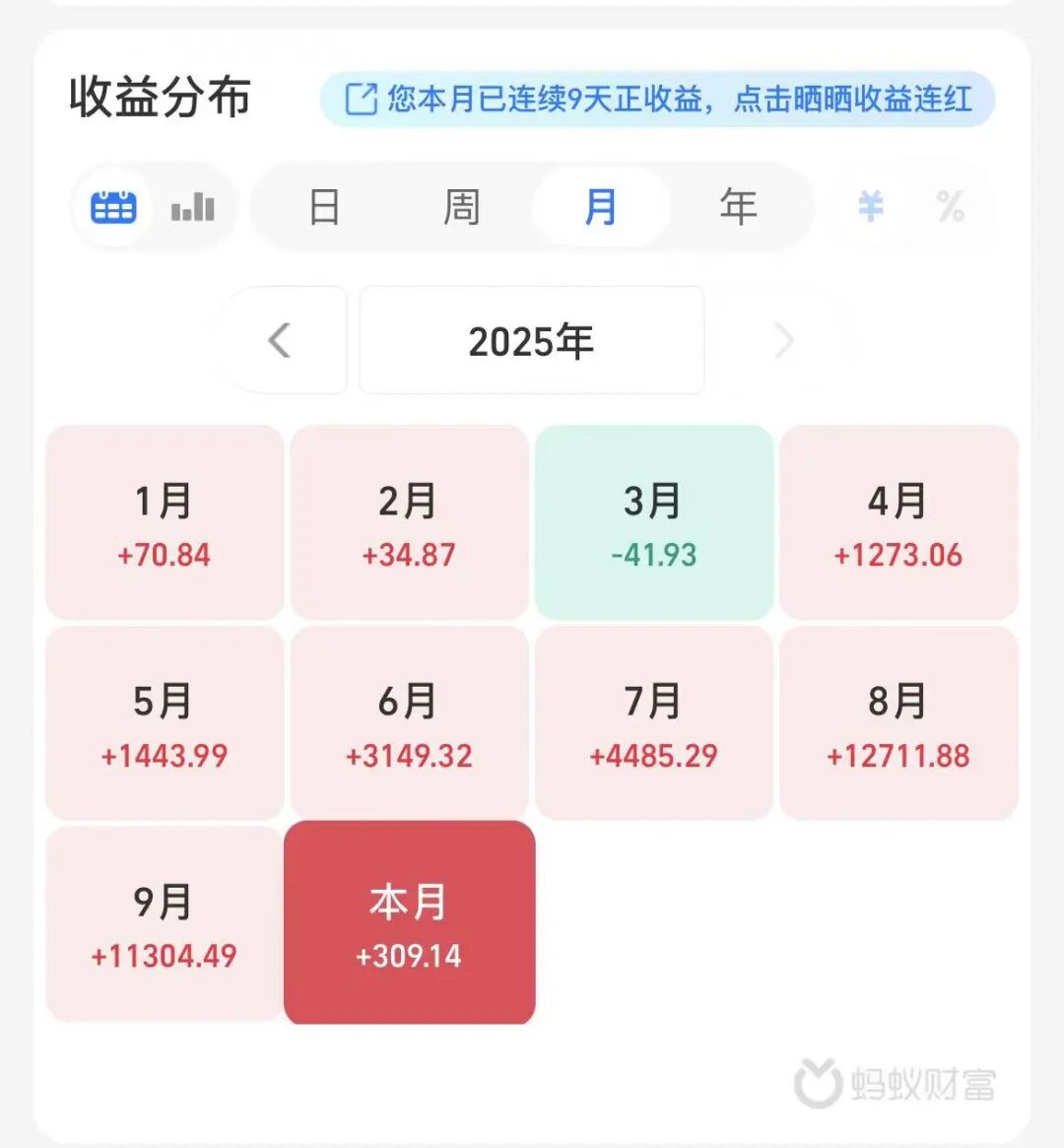1064x1148 pixels.
Task: Collapse back to previous year view
Action: point(279,340)
